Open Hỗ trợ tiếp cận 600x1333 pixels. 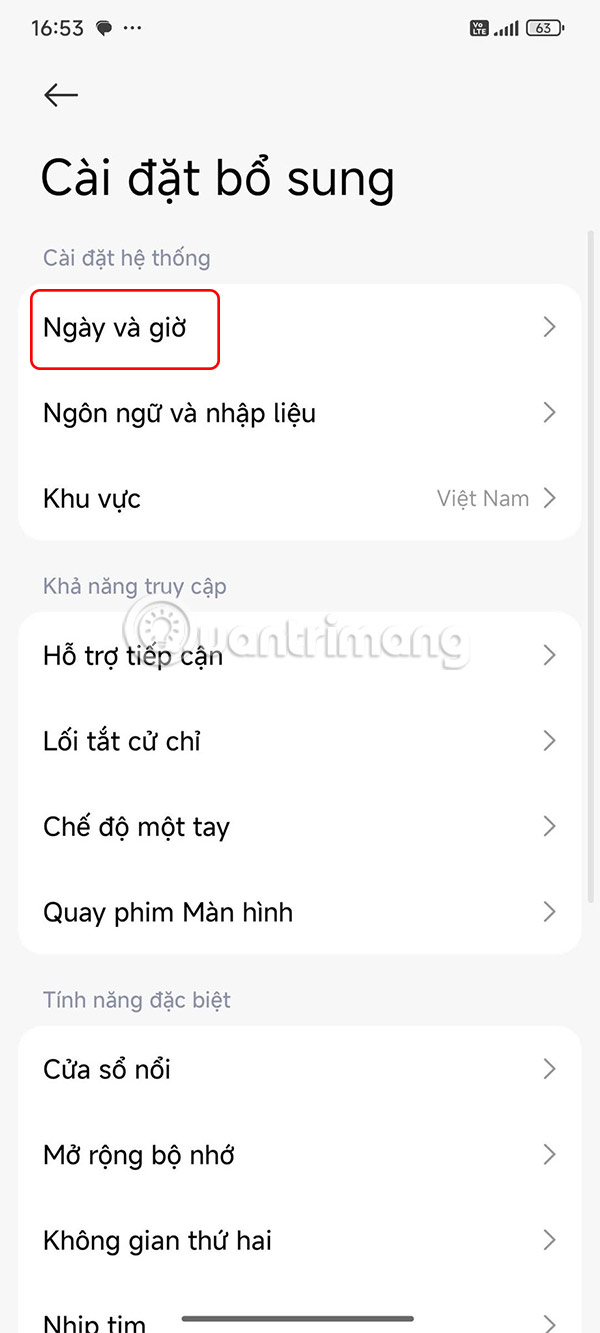(x=299, y=656)
